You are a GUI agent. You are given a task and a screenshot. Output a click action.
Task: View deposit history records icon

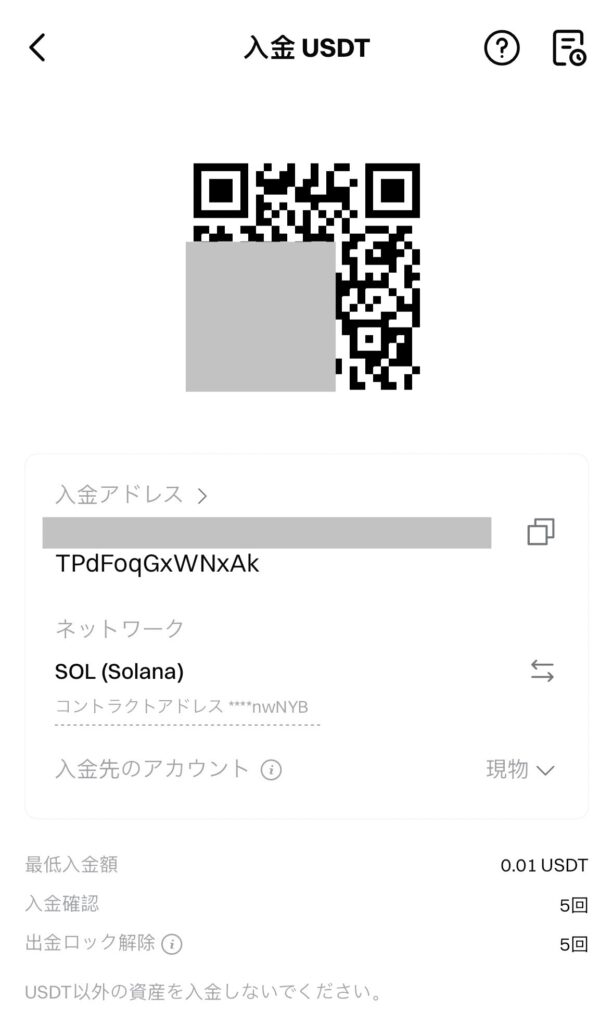click(569, 48)
